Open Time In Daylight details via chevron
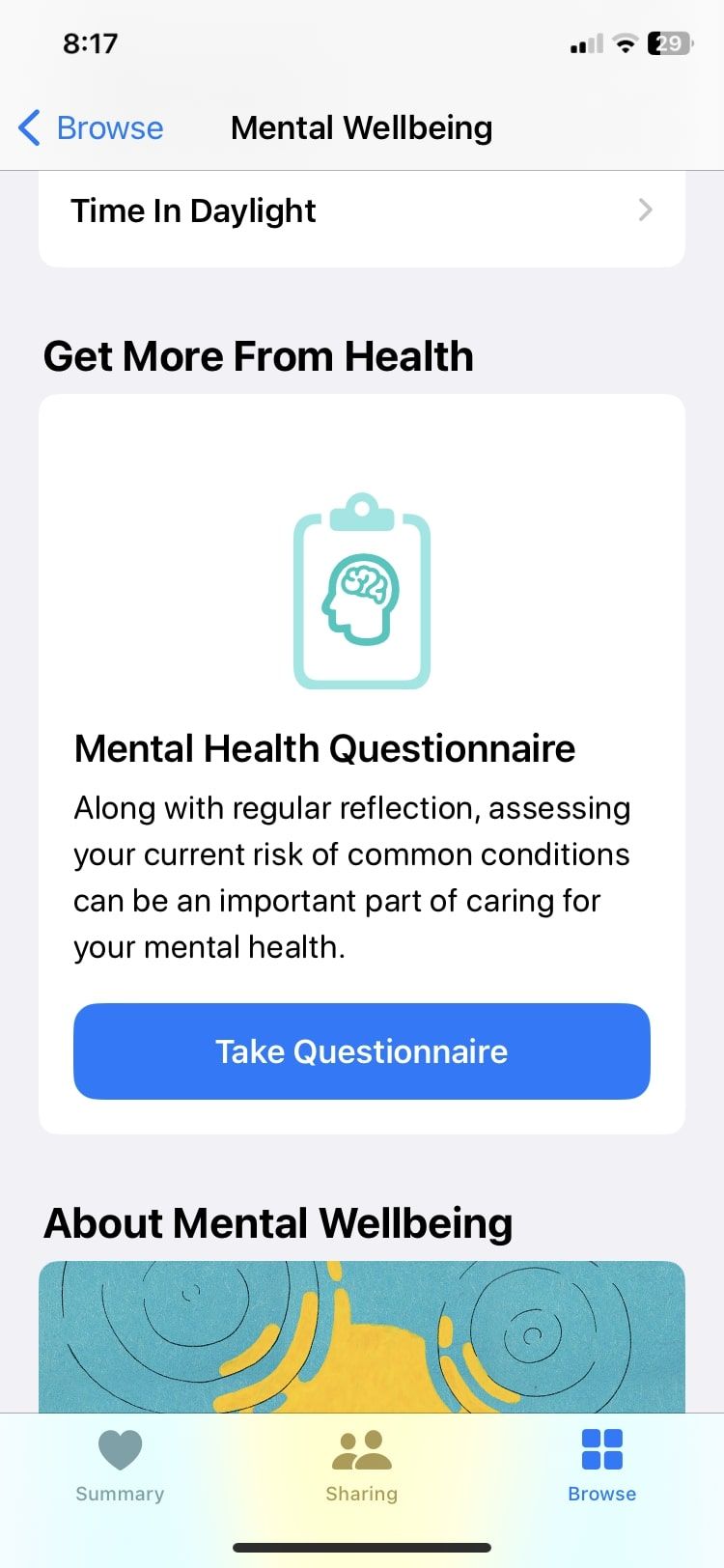Screen dimensions: 724x1568 point(645,210)
